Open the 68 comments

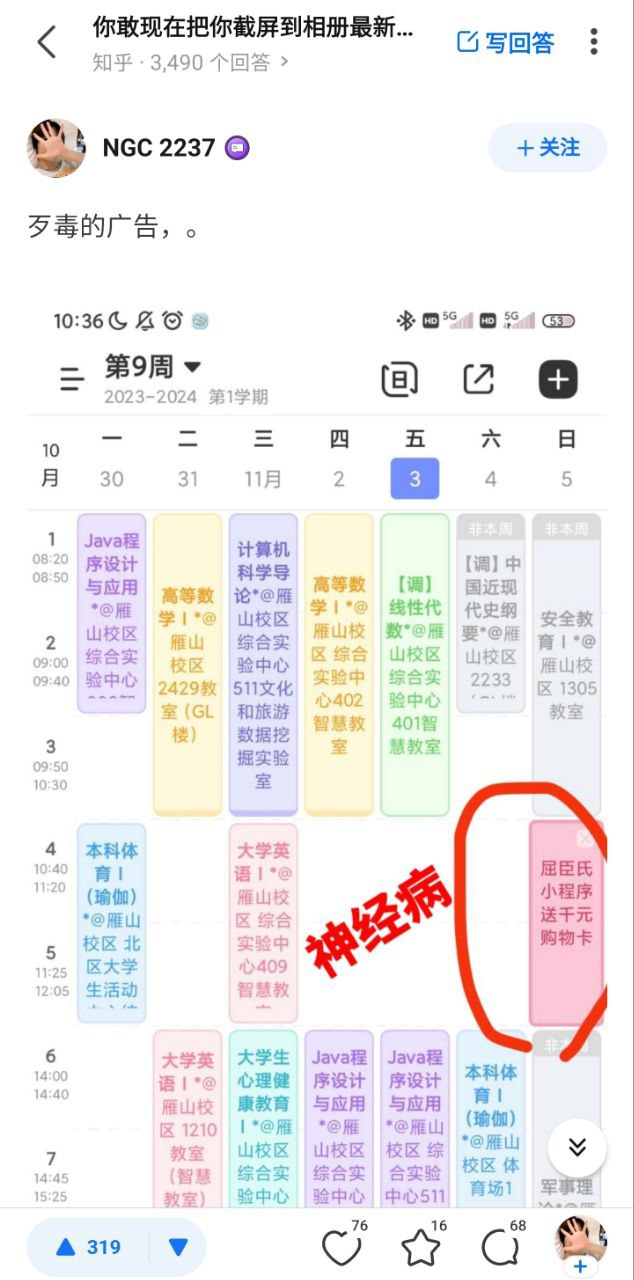click(x=499, y=1247)
